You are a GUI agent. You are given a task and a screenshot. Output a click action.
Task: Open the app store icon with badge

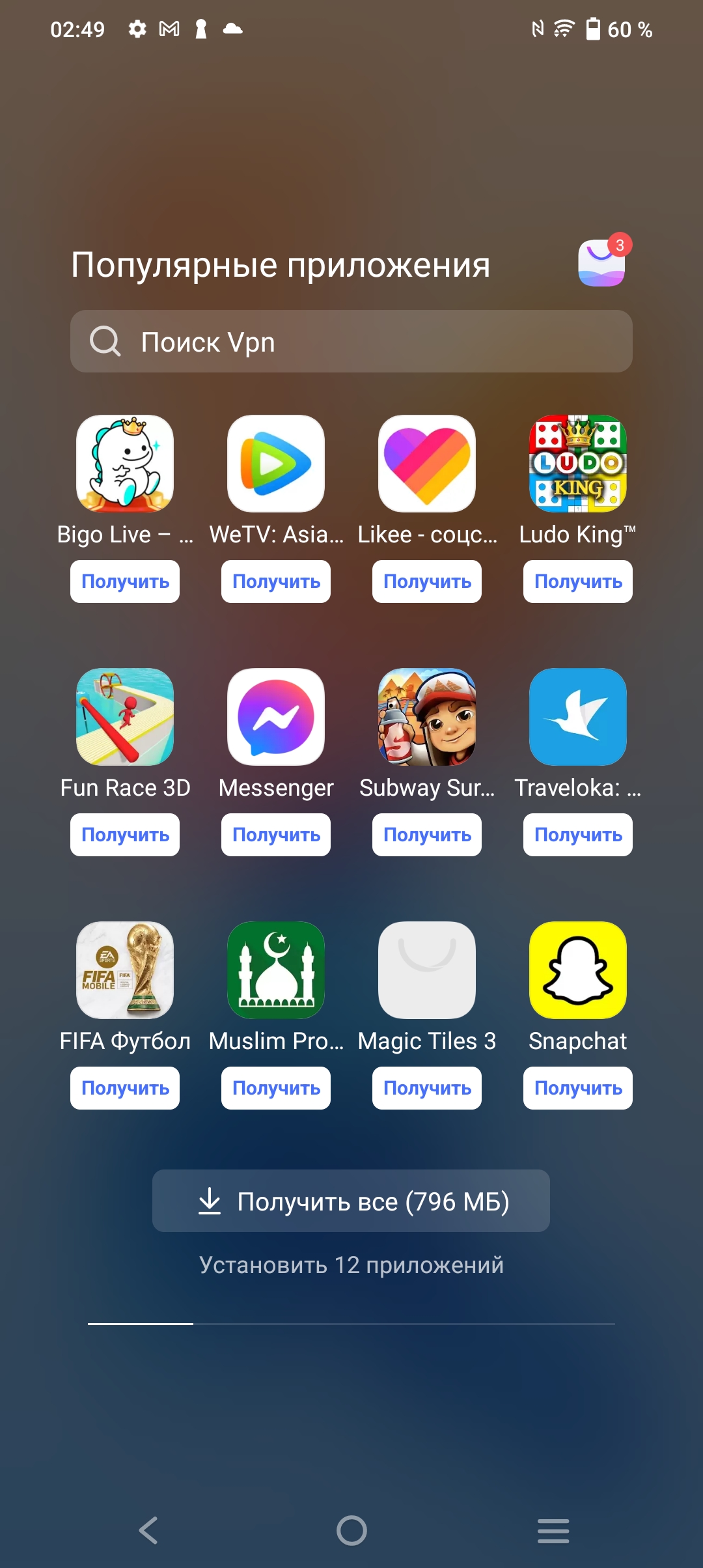click(602, 262)
